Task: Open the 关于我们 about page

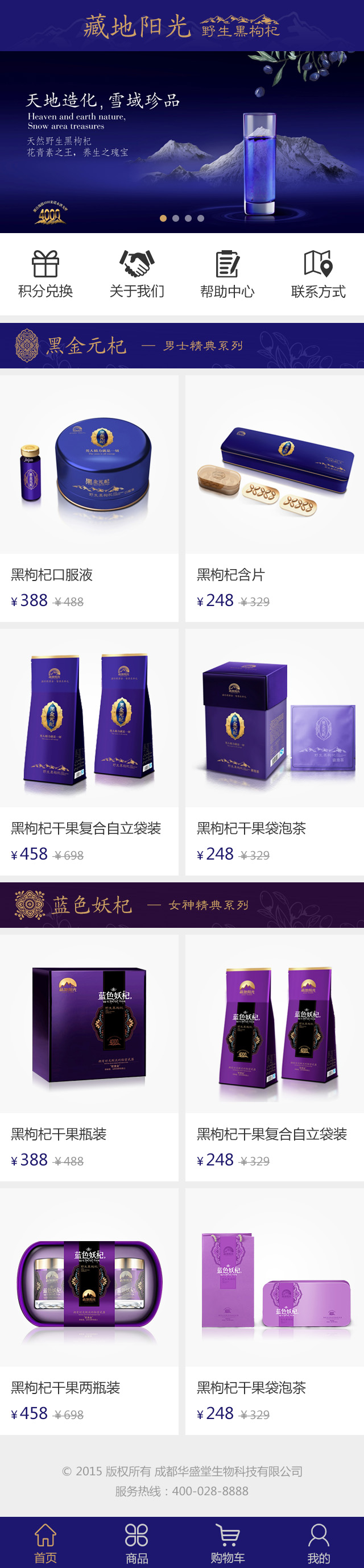Action: click(x=136, y=274)
